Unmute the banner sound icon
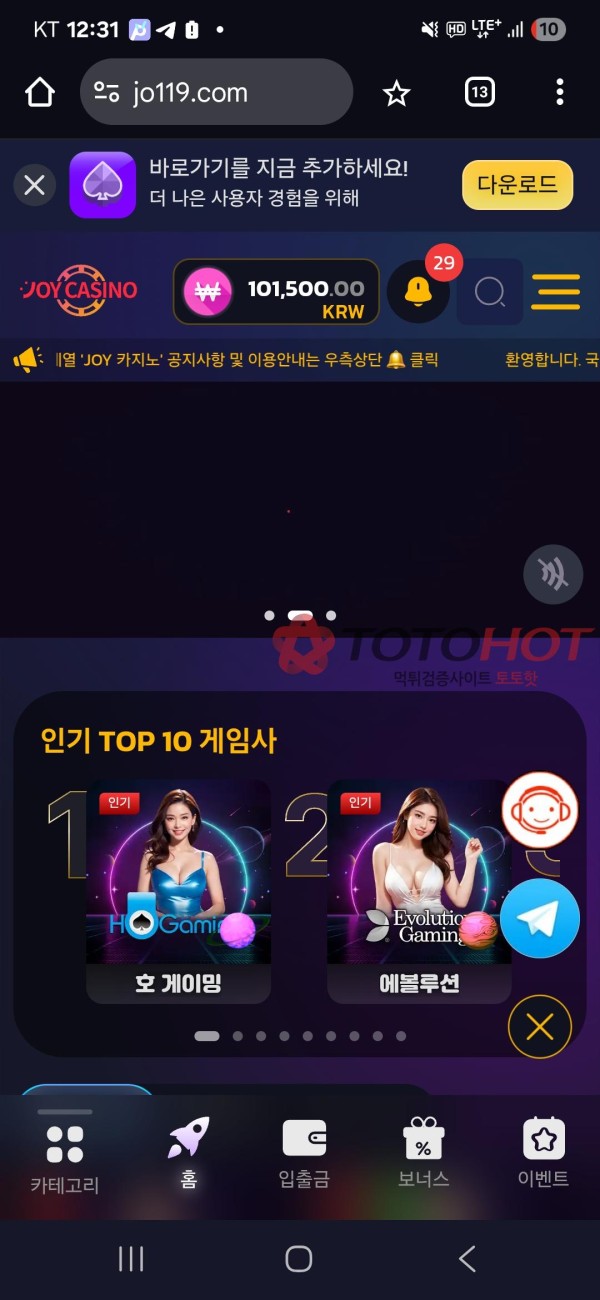 [x=553, y=575]
